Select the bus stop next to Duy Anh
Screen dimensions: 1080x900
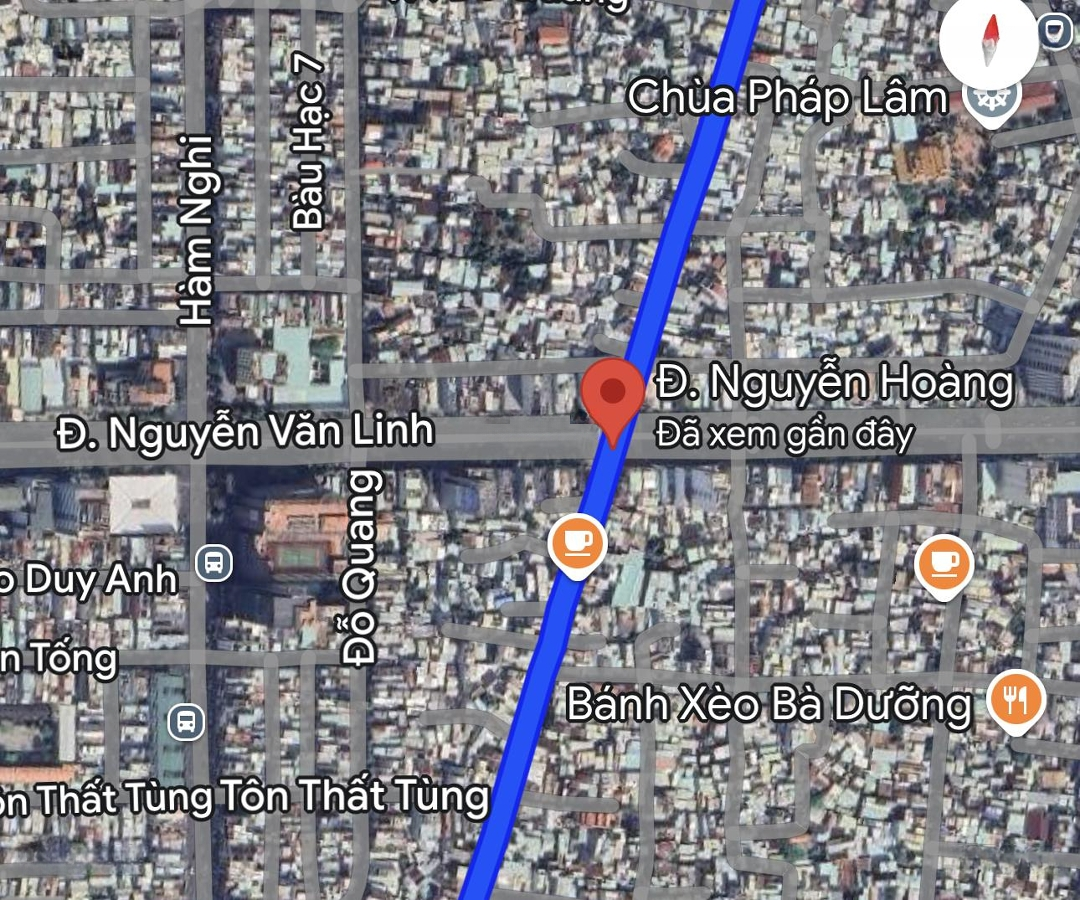click(x=214, y=562)
